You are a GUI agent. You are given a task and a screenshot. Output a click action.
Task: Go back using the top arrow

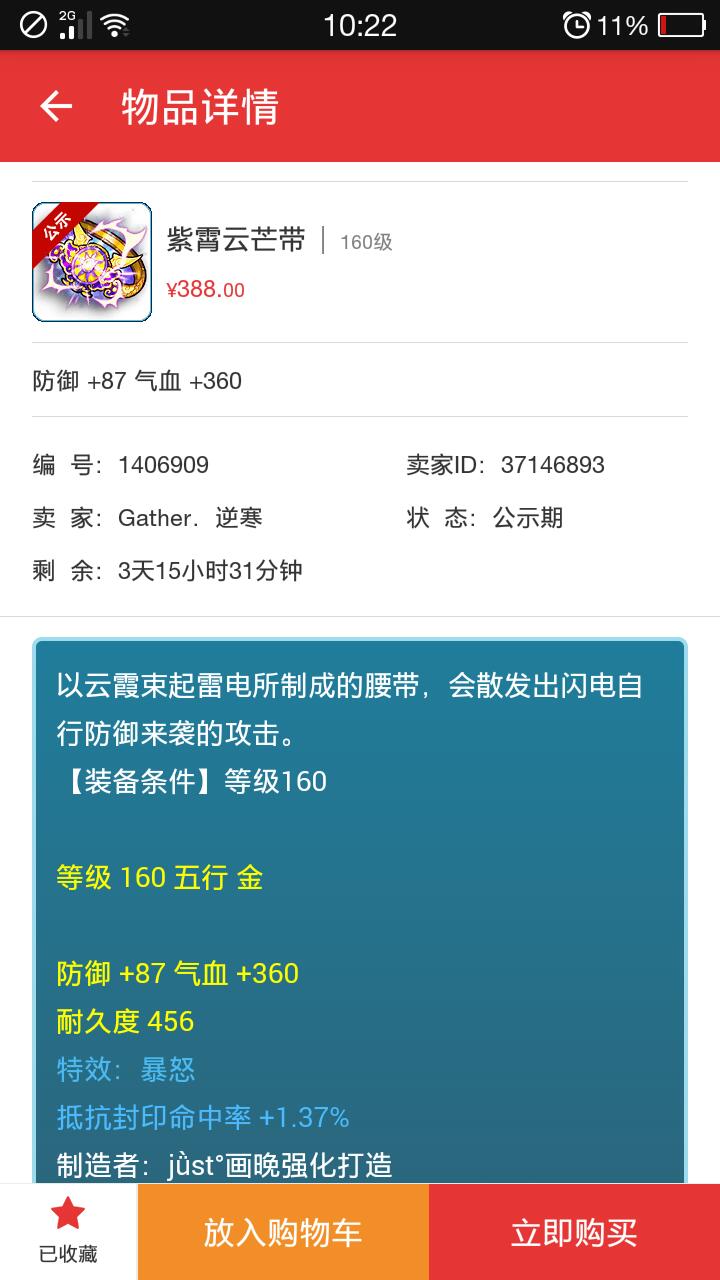56,106
